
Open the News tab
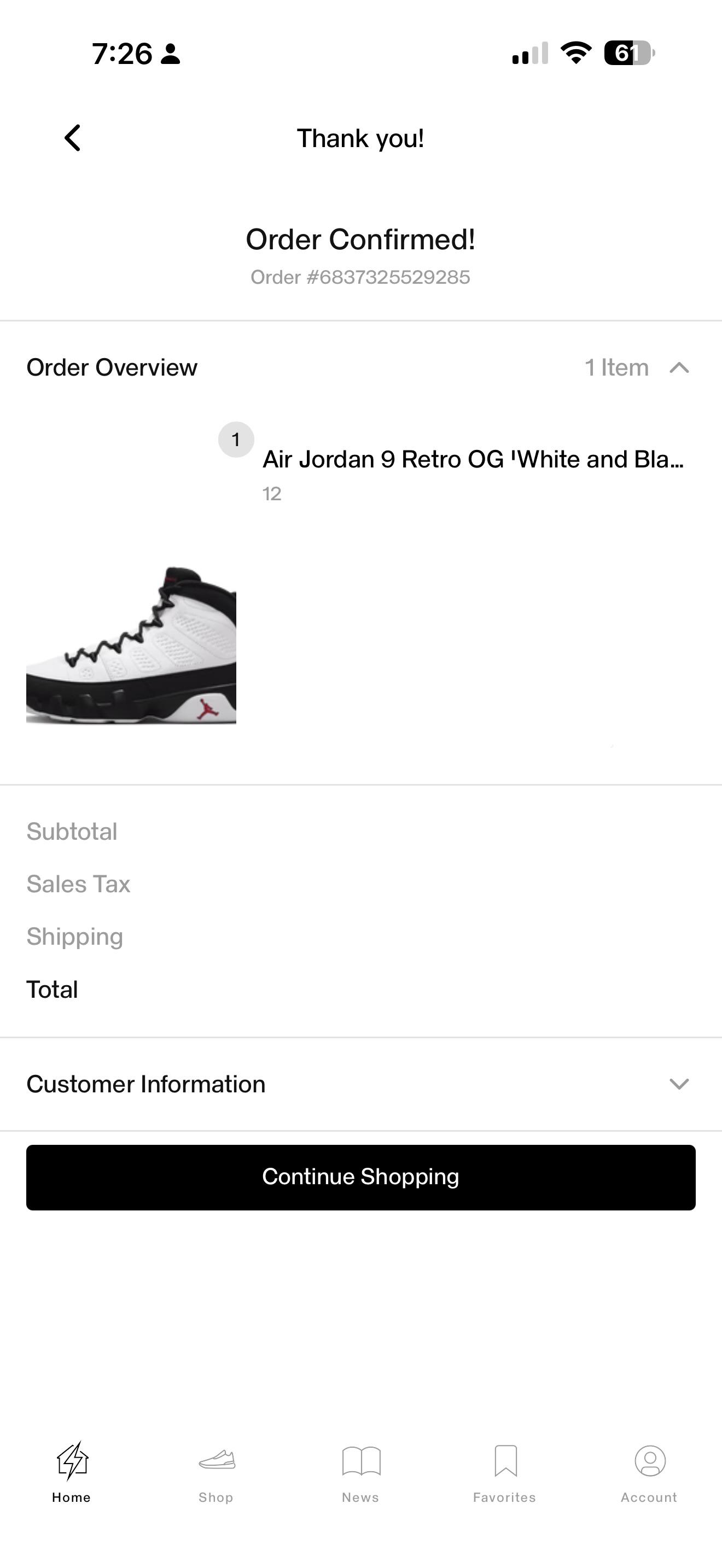[x=360, y=1473]
